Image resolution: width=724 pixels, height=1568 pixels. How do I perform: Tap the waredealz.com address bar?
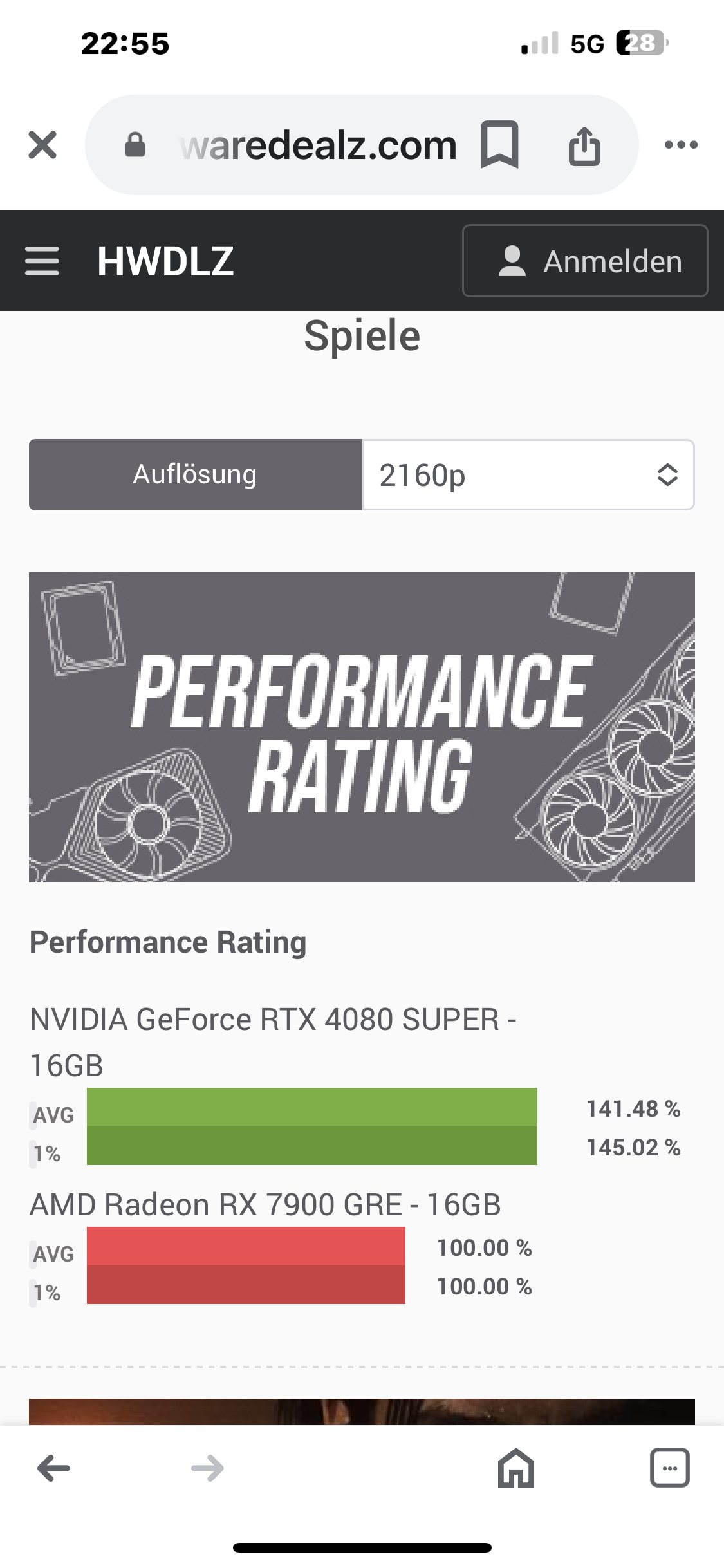click(318, 145)
